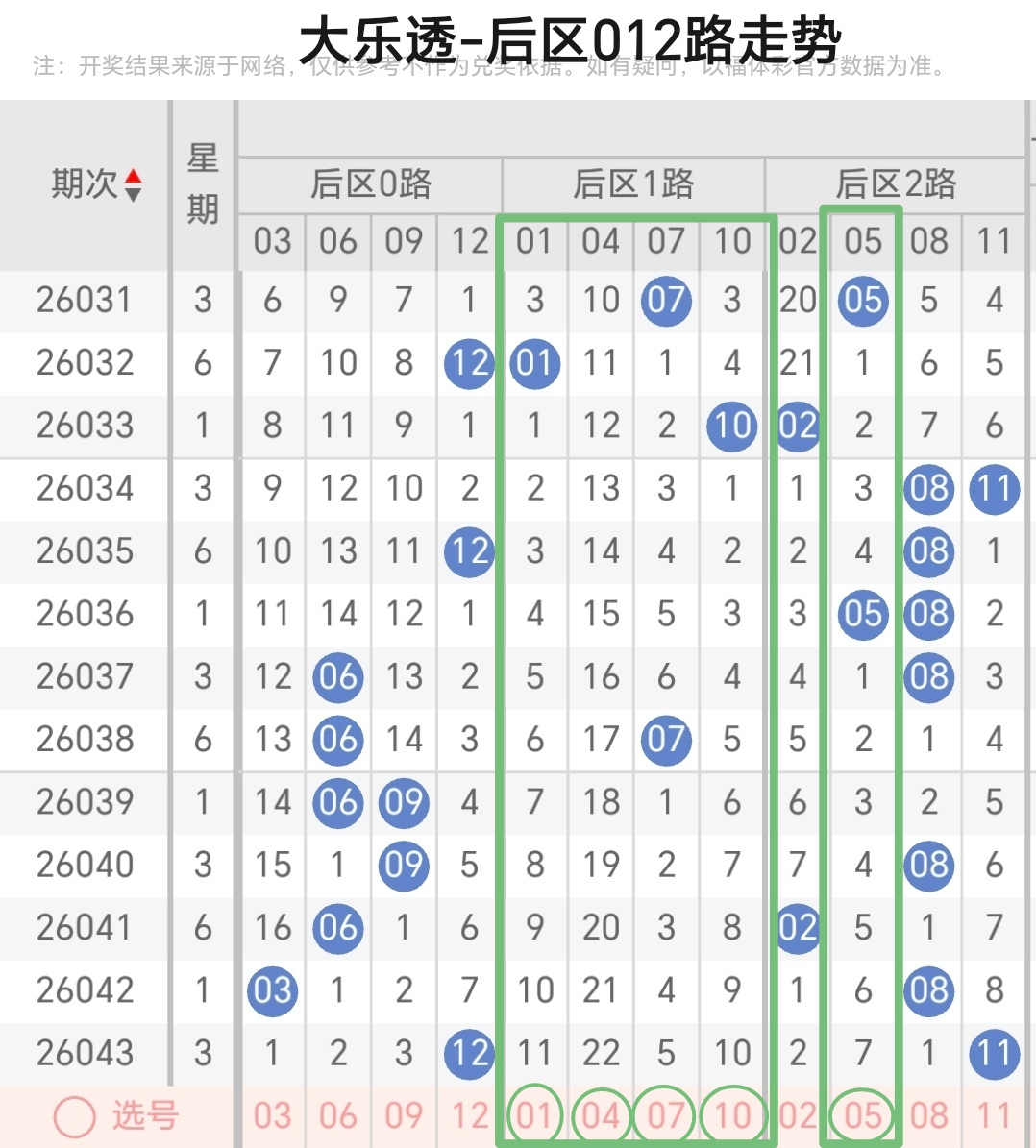The height and width of the screenshot is (1148, 1036).
Task: Pick number 08 in the 选号 row
Action: tap(928, 1116)
